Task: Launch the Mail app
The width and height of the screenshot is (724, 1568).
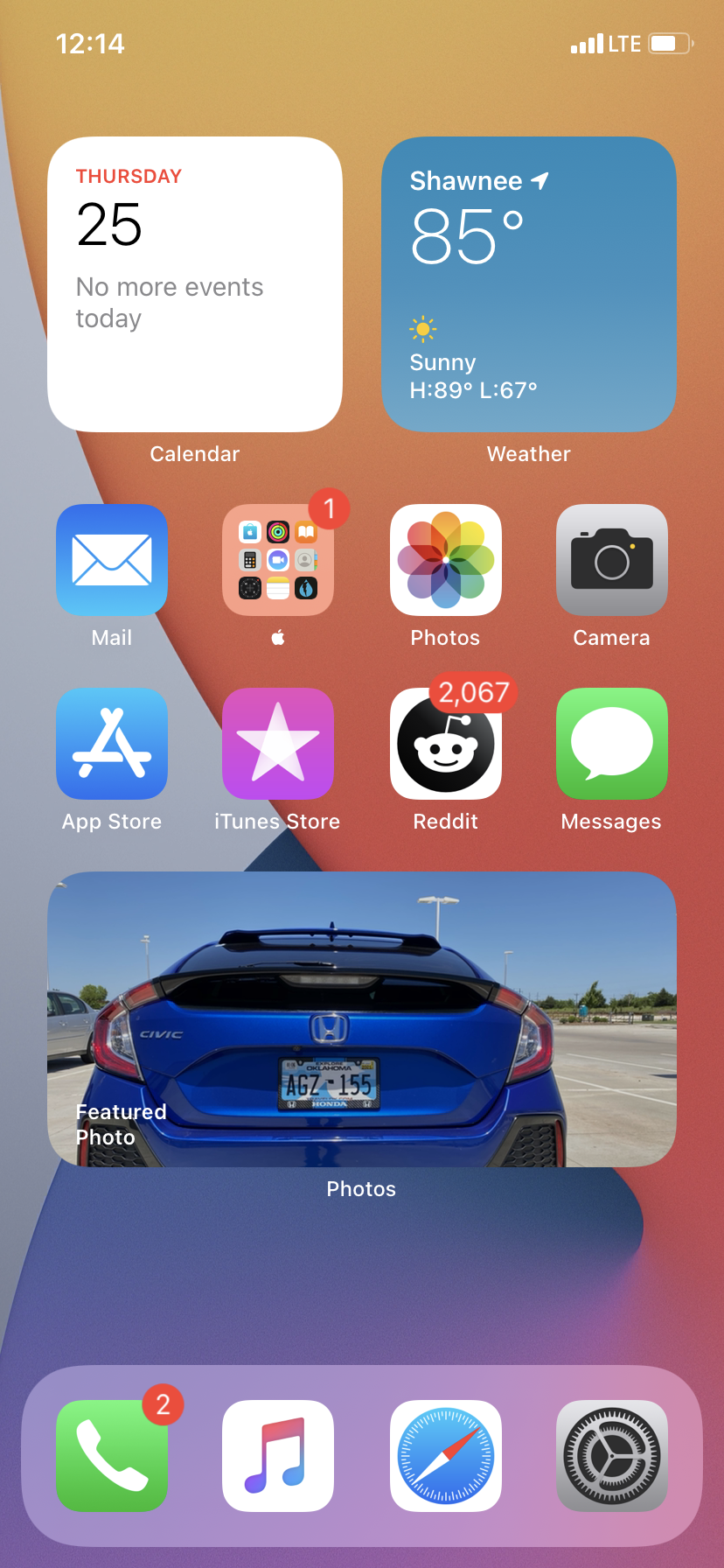Action: tap(112, 560)
